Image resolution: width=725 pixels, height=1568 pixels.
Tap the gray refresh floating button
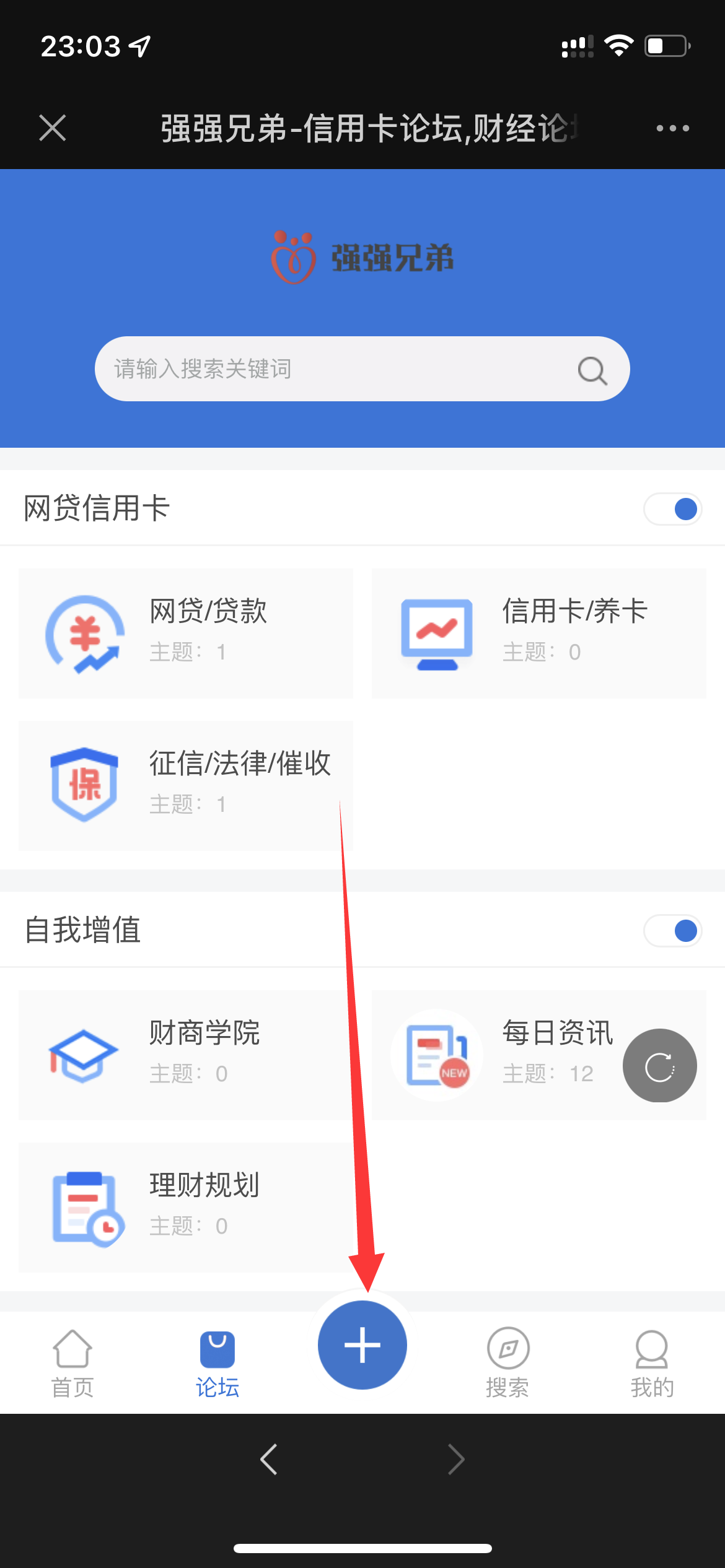(659, 1066)
